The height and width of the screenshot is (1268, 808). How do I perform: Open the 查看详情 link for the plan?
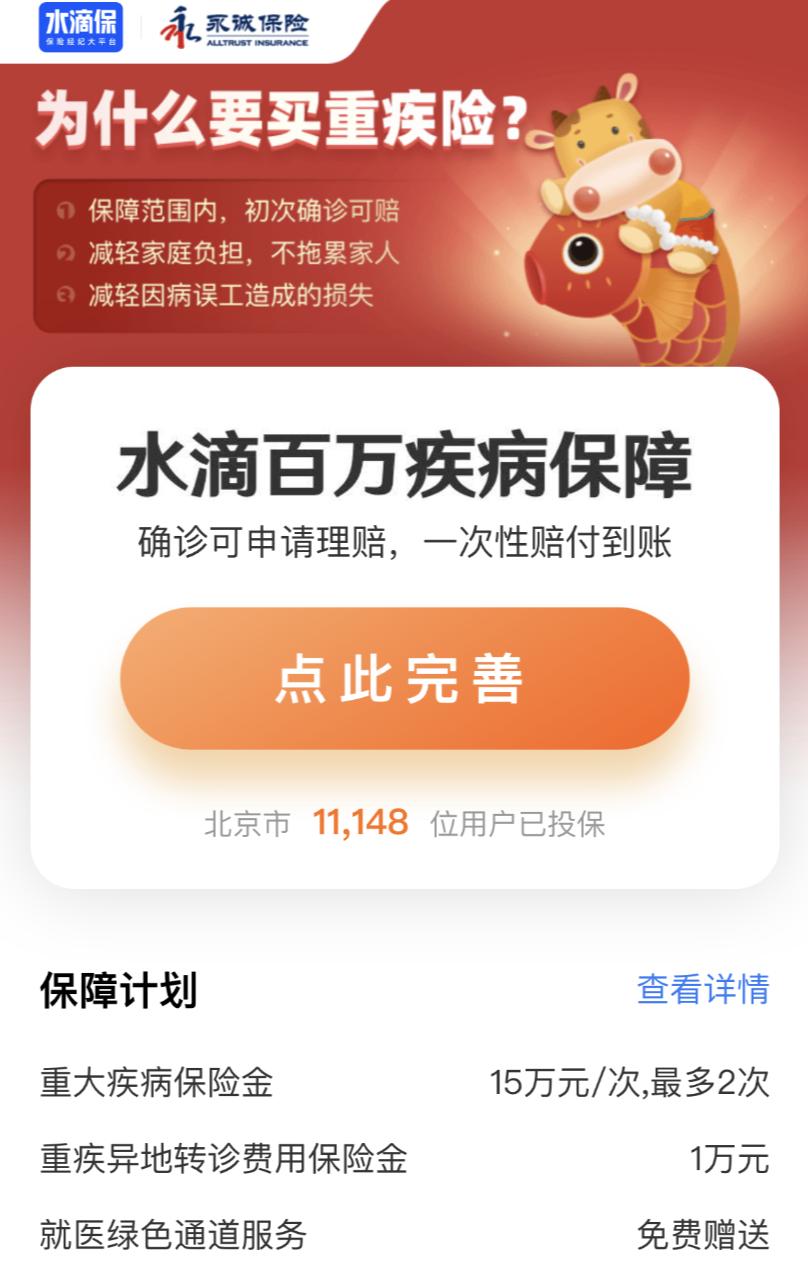coord(703,989)
